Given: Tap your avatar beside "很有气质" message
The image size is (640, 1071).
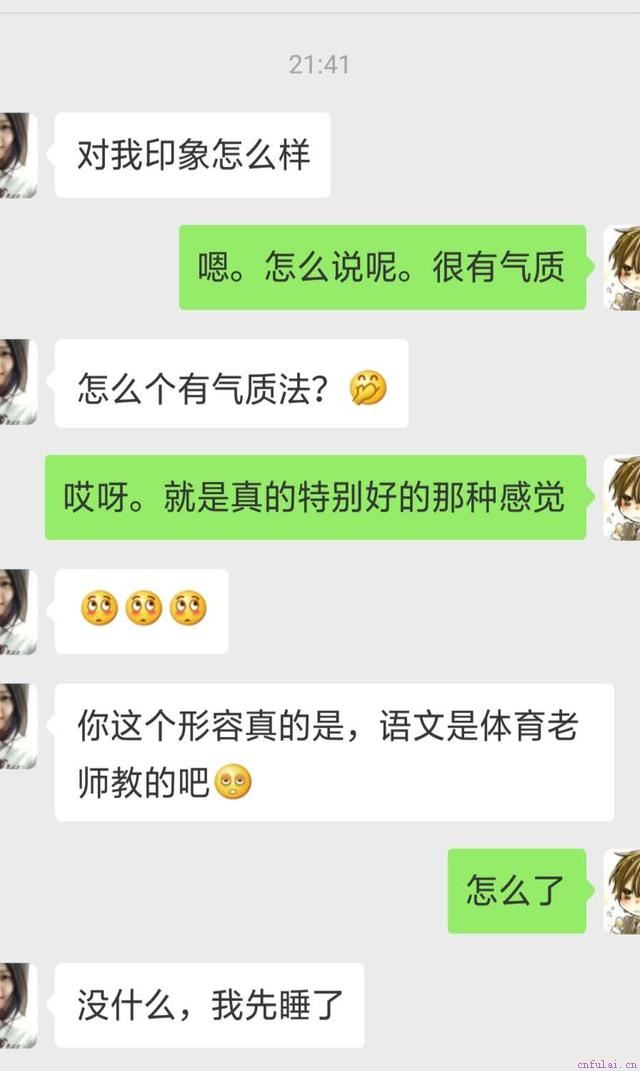Looking at the screenshot, I should 622,268.
